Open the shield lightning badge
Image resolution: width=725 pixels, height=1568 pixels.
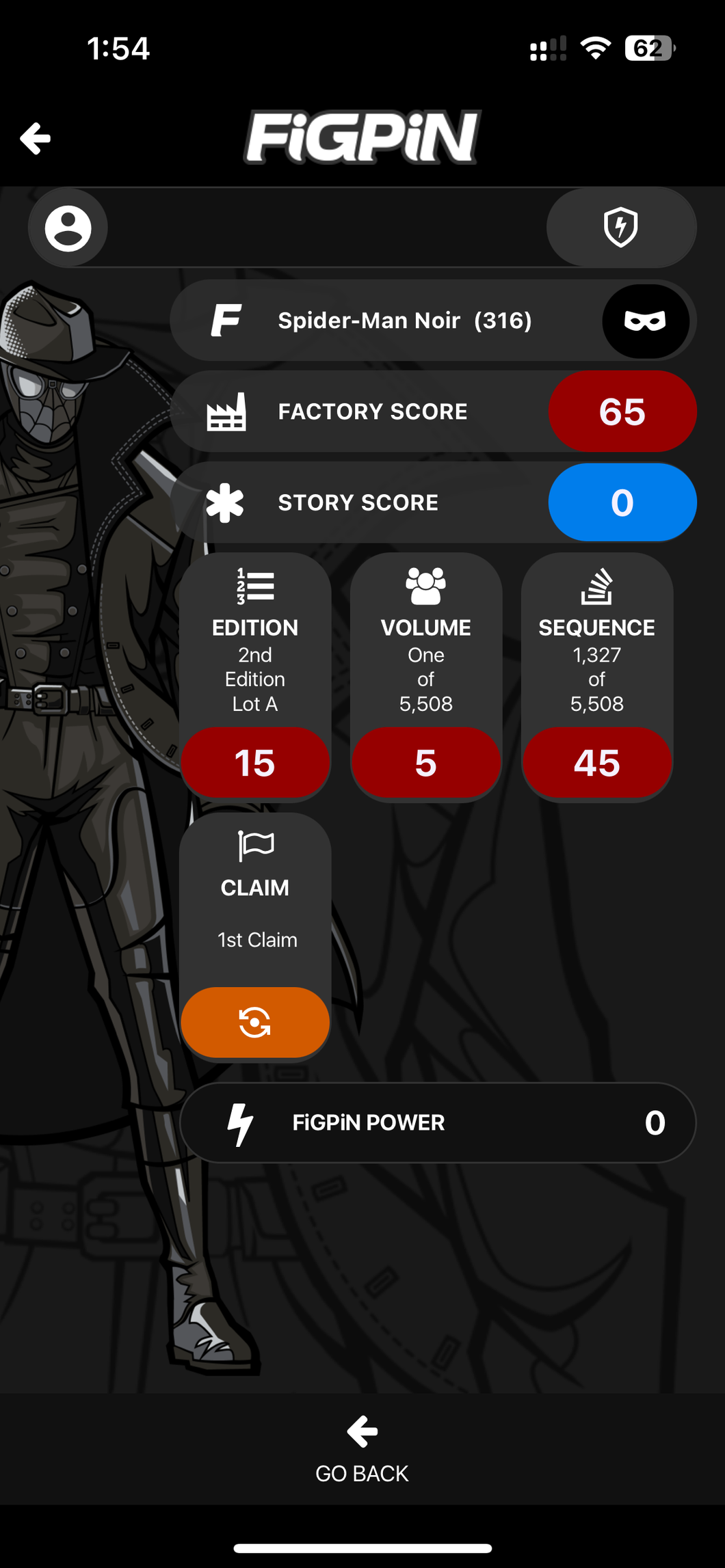(x=621, y=228)
